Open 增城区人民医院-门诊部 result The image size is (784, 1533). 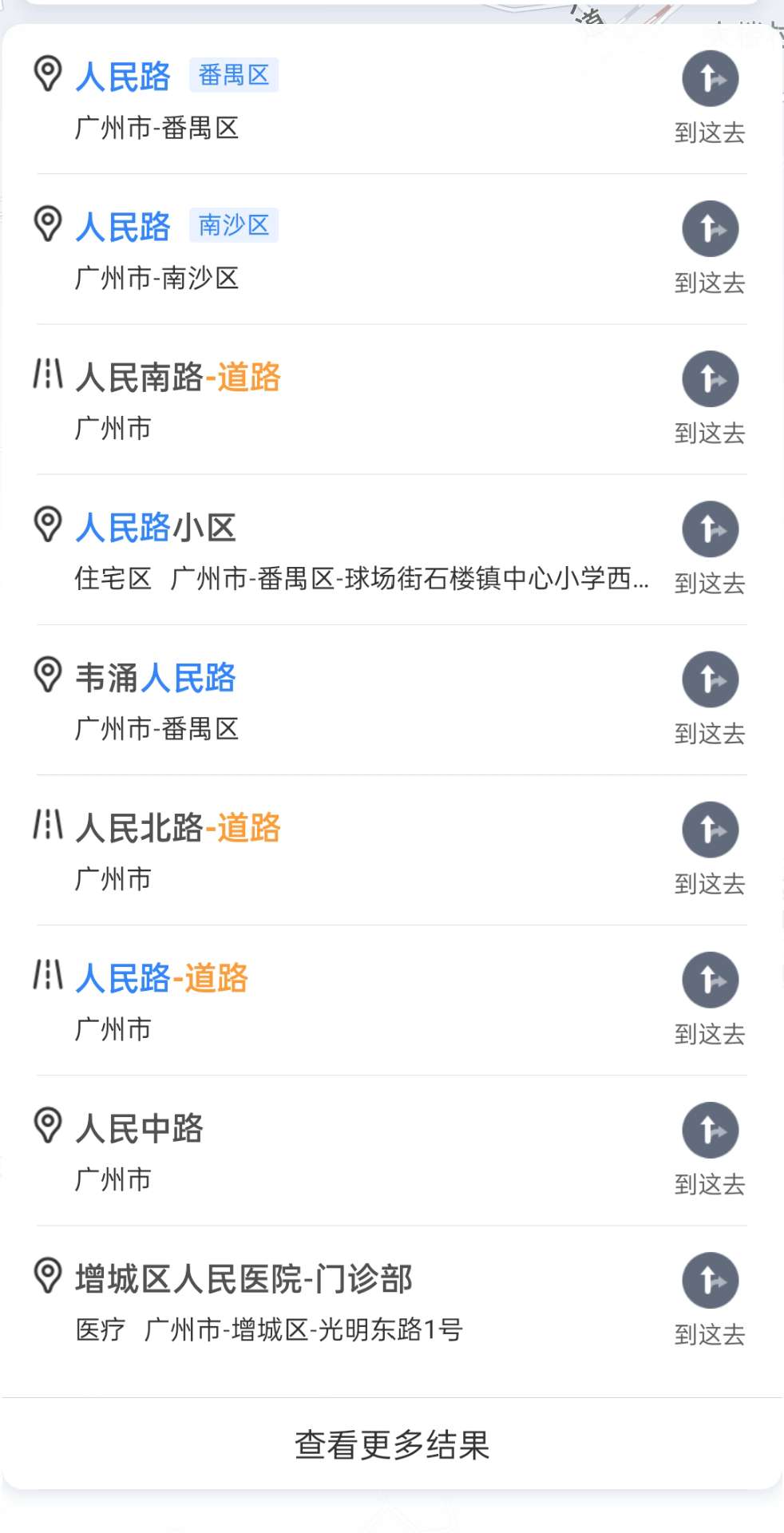tap(343, 1301)
